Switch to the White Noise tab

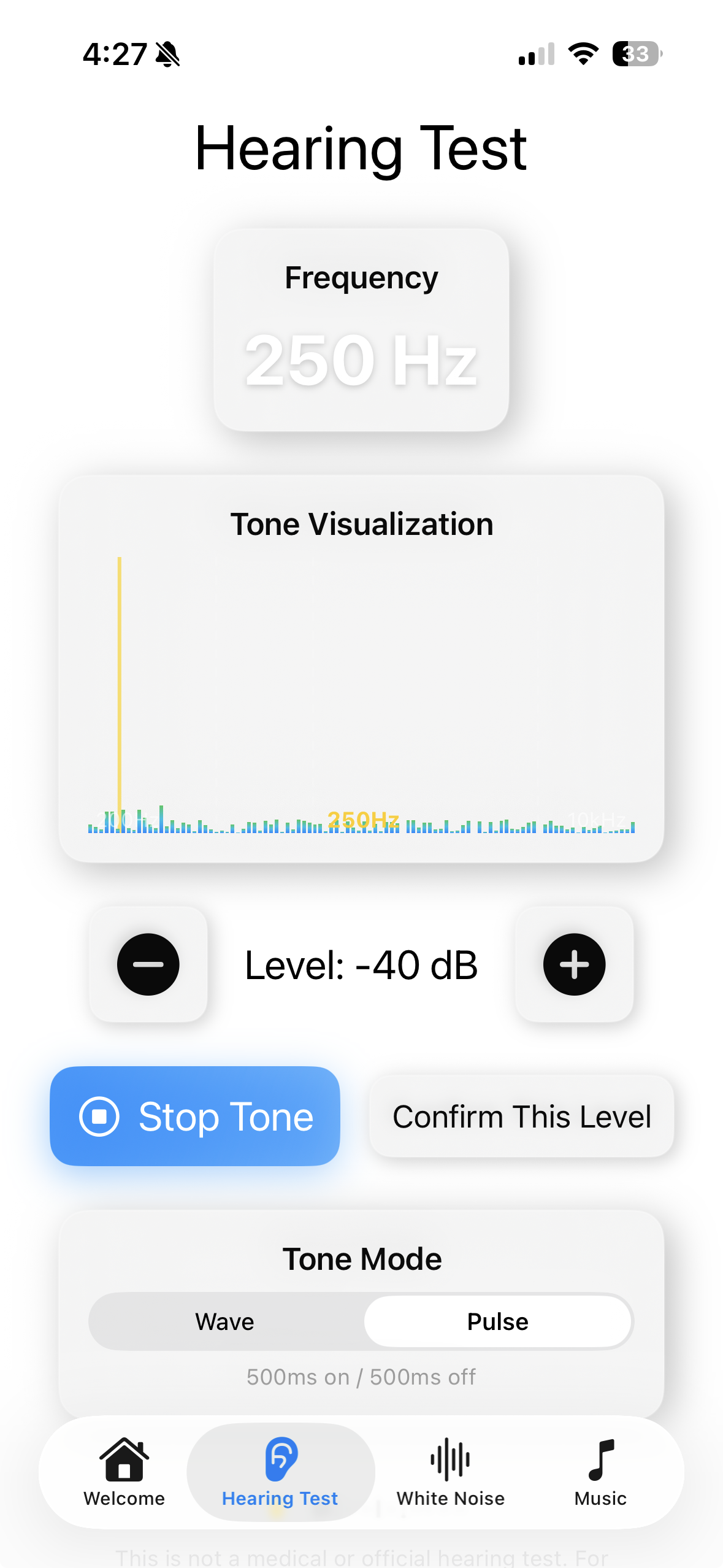point(450,1472)
